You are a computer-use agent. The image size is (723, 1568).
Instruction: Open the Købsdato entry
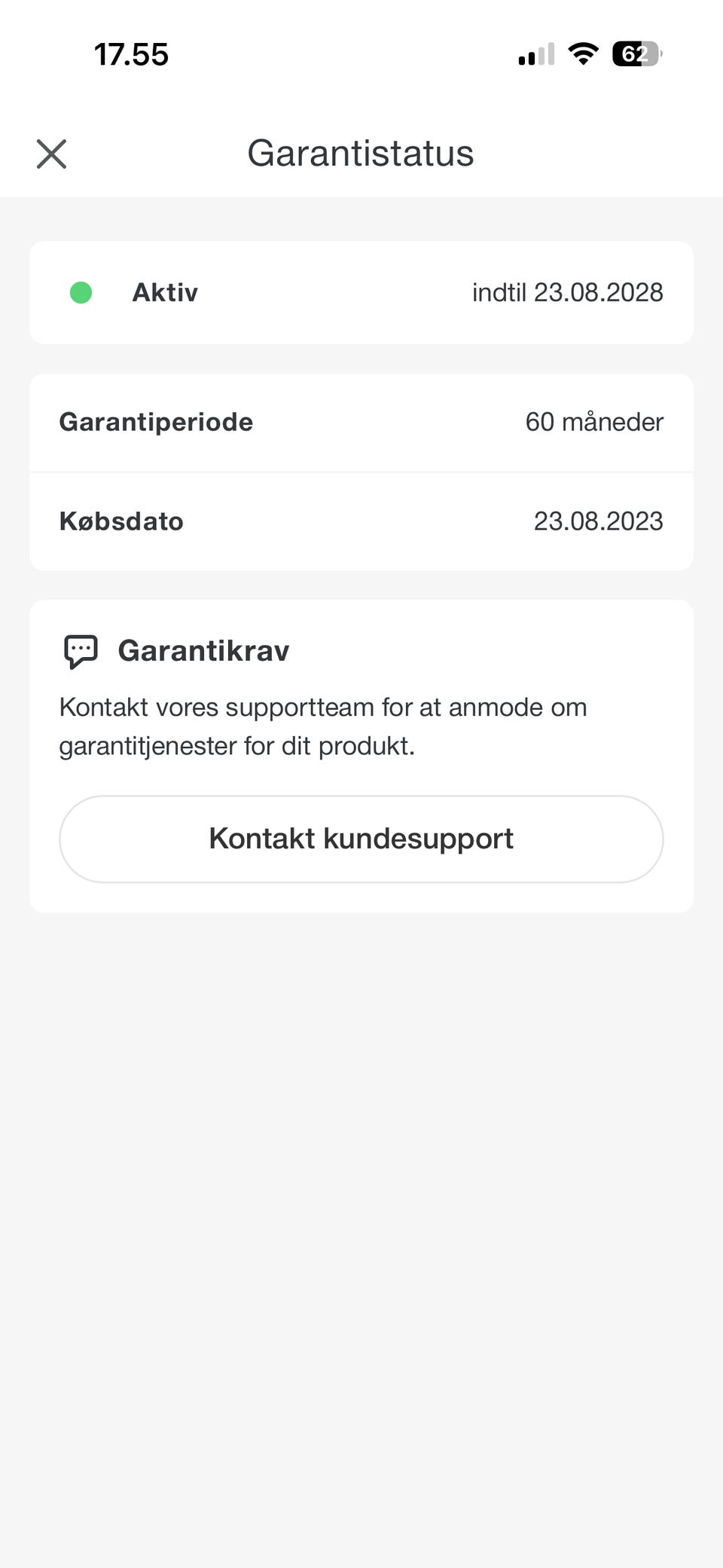[361, 521]
